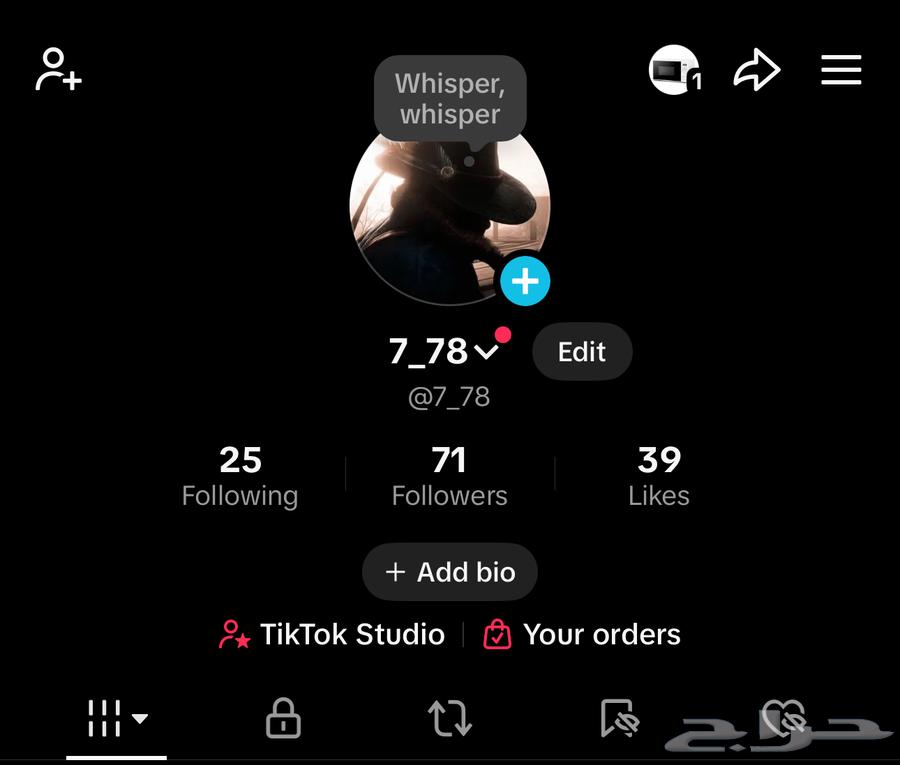900x765 pixels.
Task: View the Followers list
Action: [449, 476]
